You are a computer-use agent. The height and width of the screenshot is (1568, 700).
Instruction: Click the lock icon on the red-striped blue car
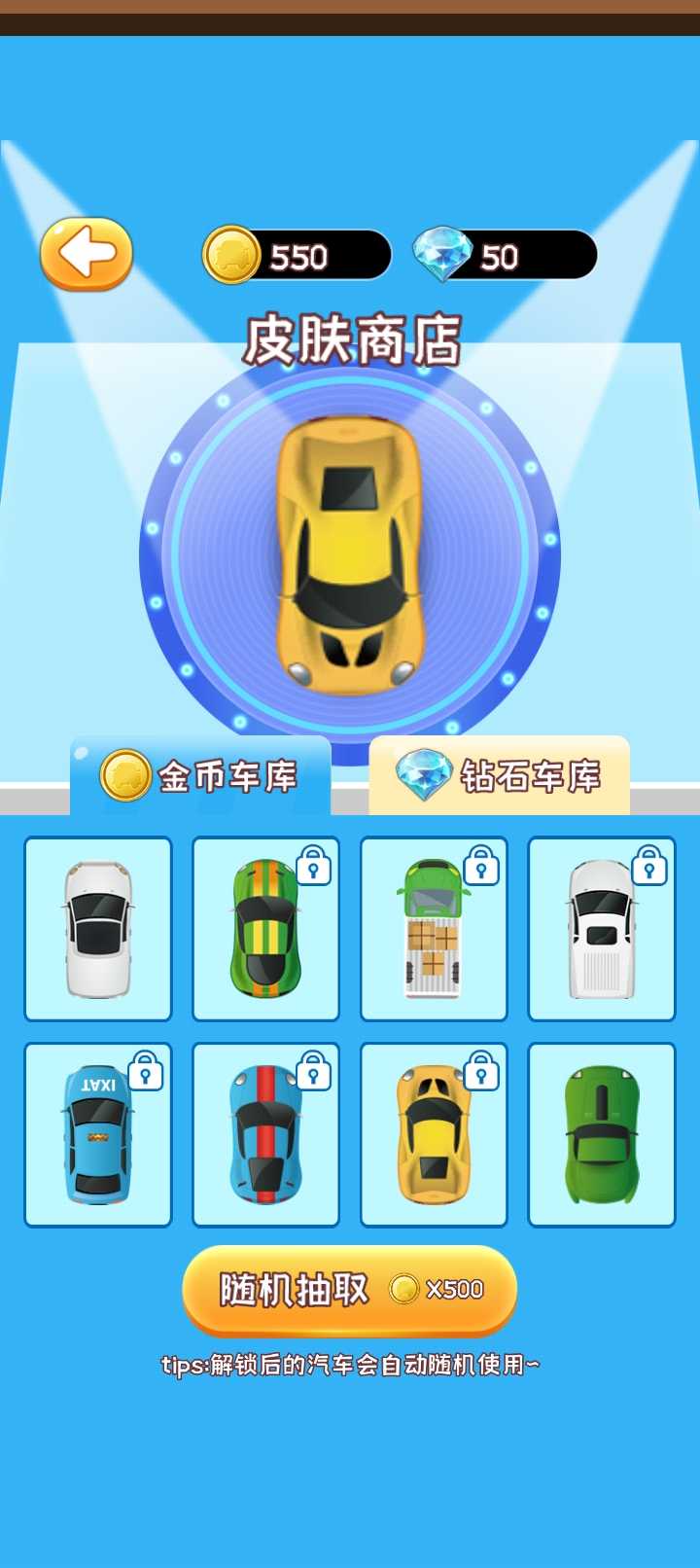click(314, 1072)
